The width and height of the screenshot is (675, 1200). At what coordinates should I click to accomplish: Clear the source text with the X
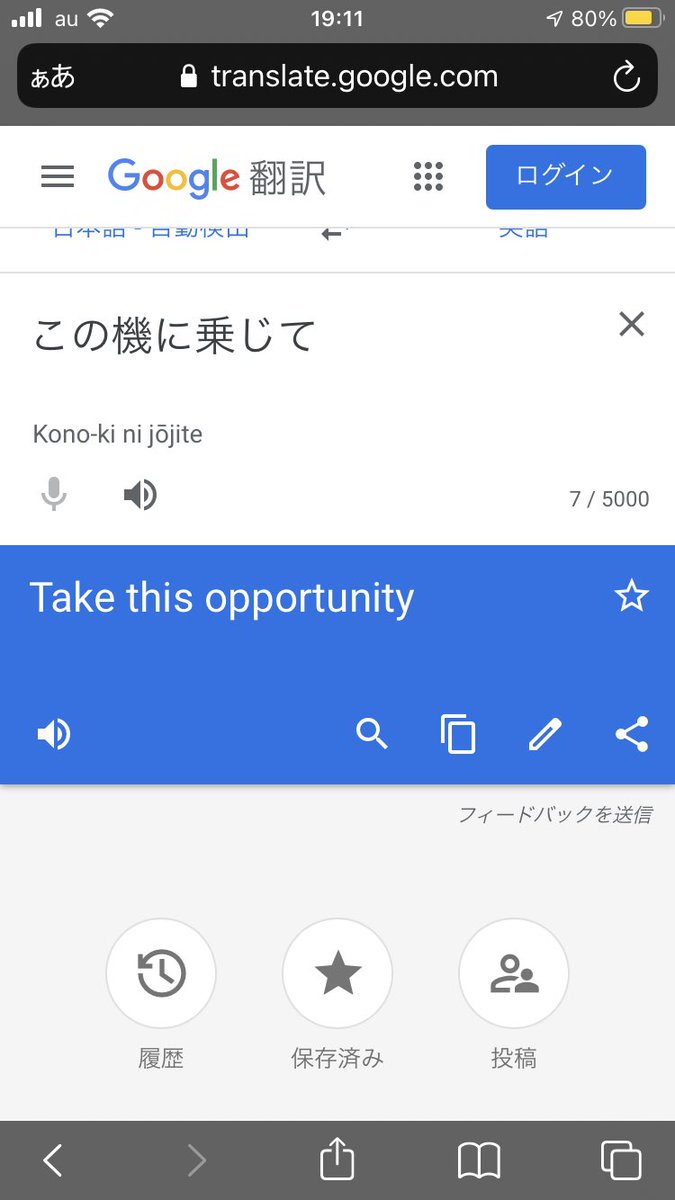(631, 324)
